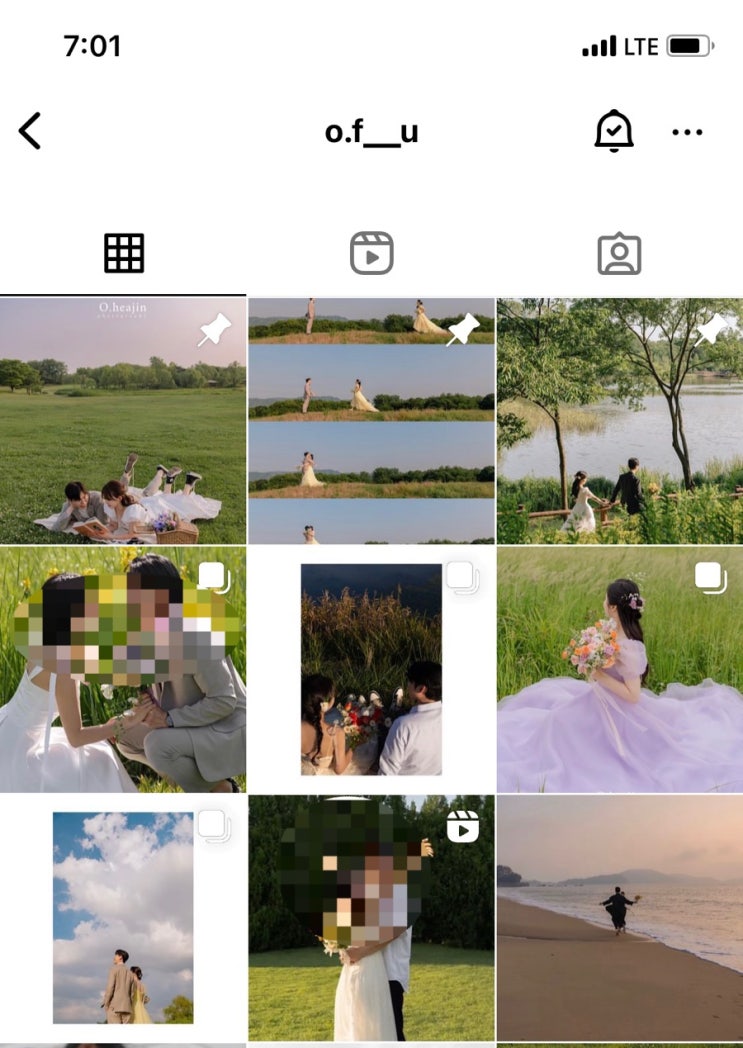Open pinned post of couple by the lake
Screen dimensions: 743x1048
[620, 421]
